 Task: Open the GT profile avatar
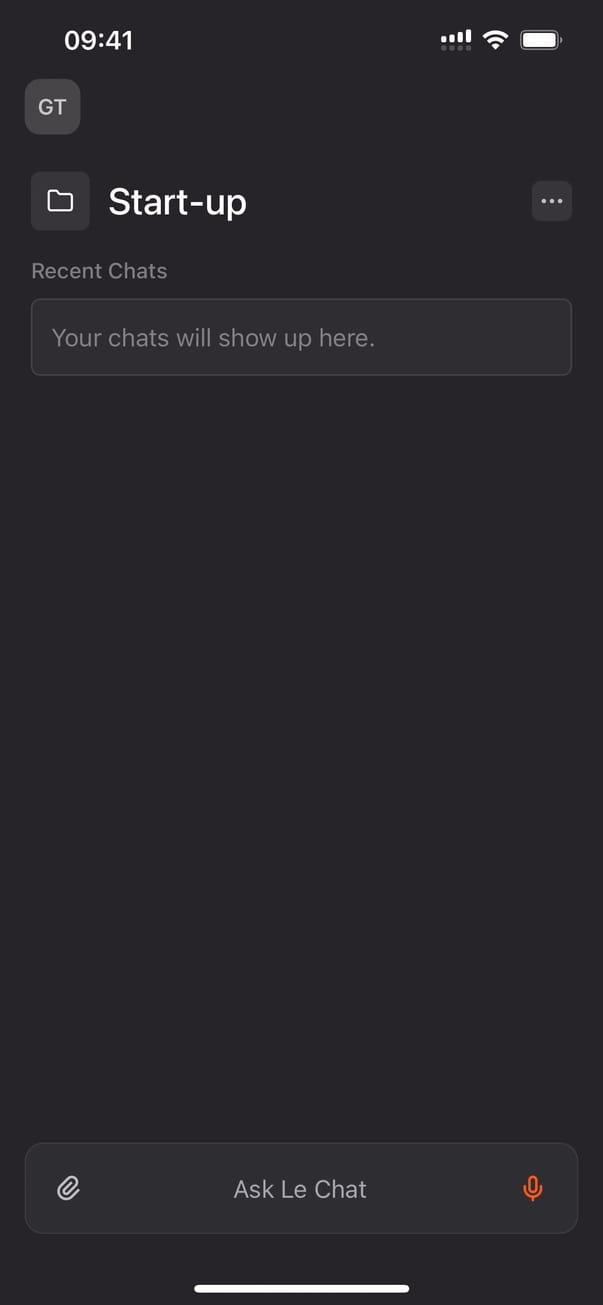coord(52,107)
